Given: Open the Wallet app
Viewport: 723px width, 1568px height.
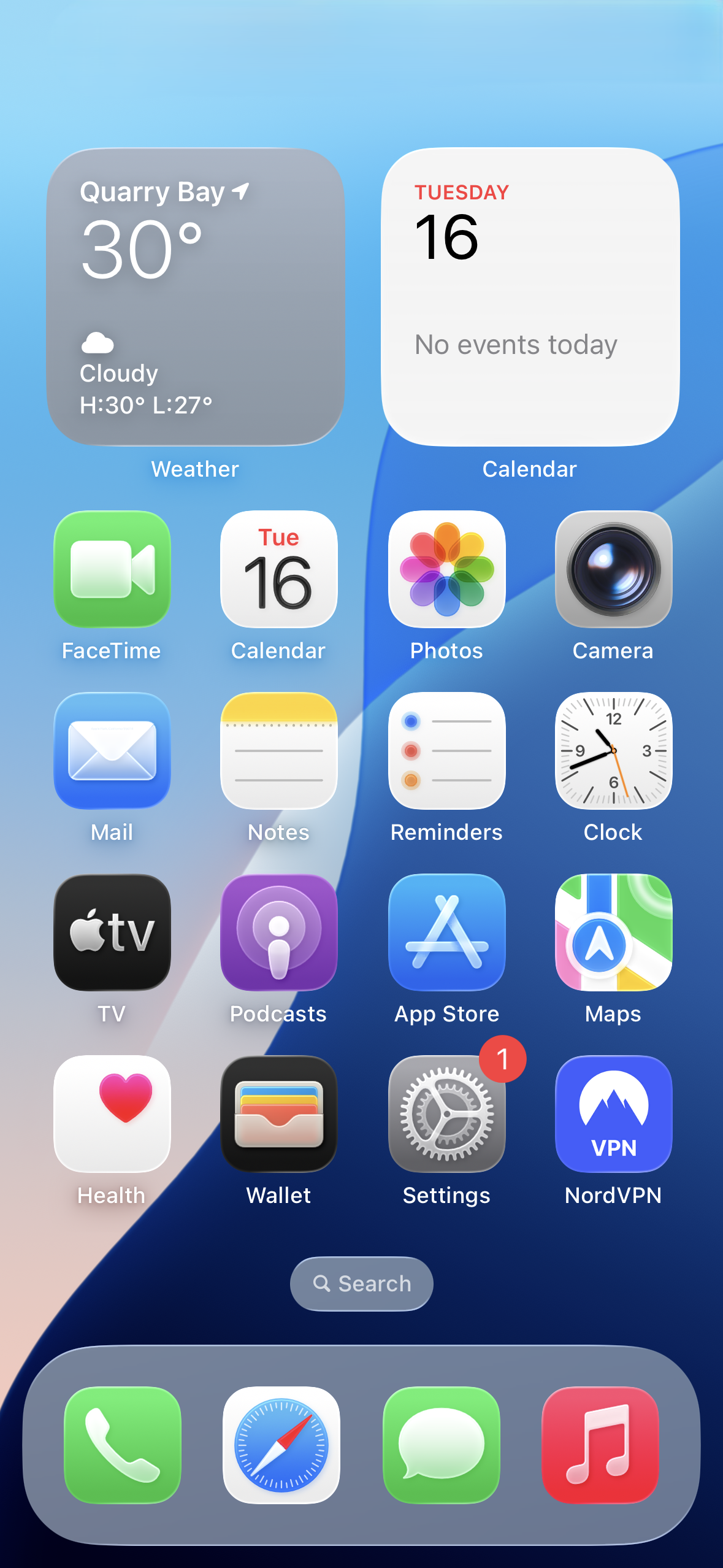Looking at the screenshot, I should (279, 1114).
